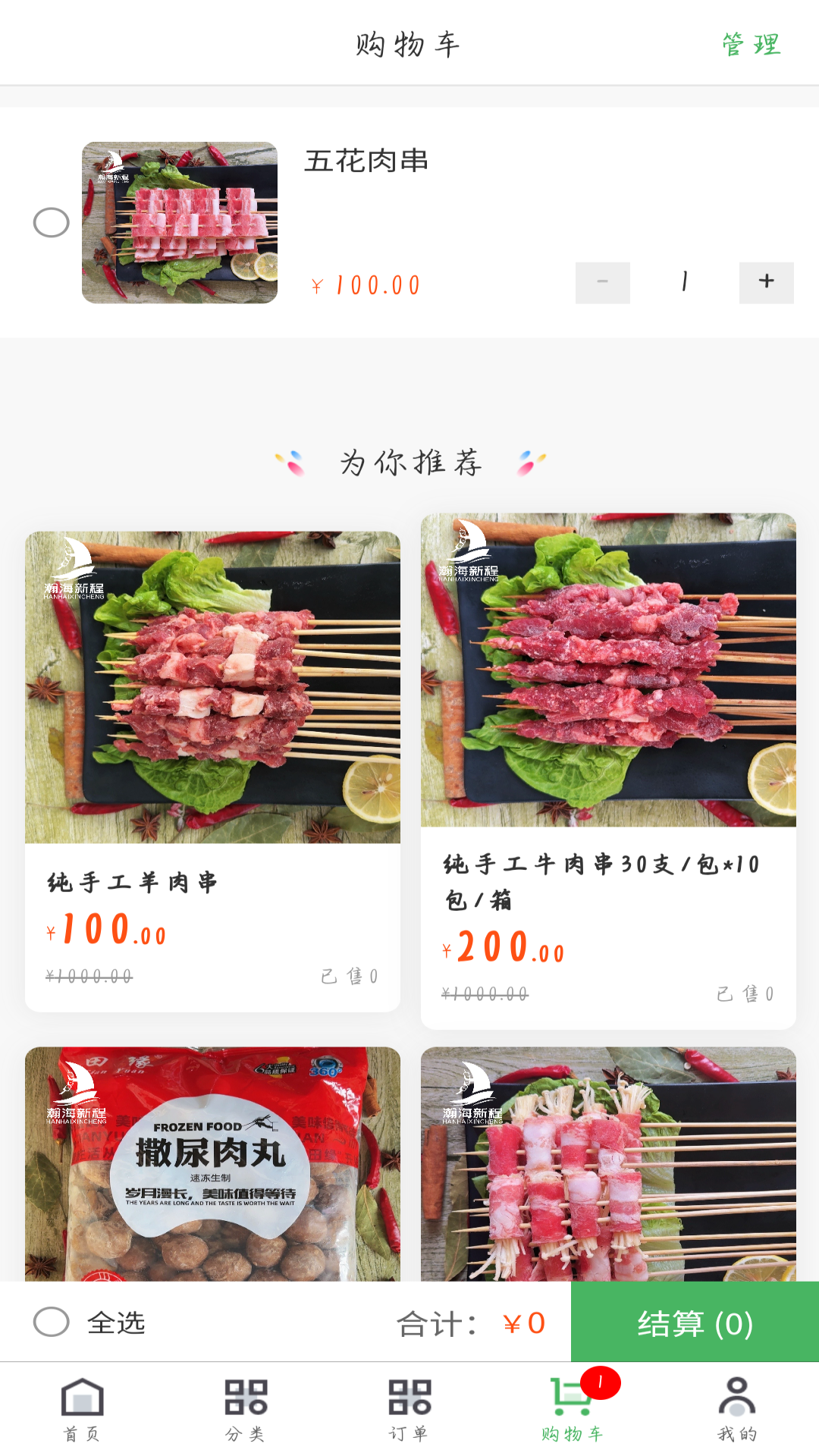Increase 五花肉串 quantity with plus button

tap(766, 282)
